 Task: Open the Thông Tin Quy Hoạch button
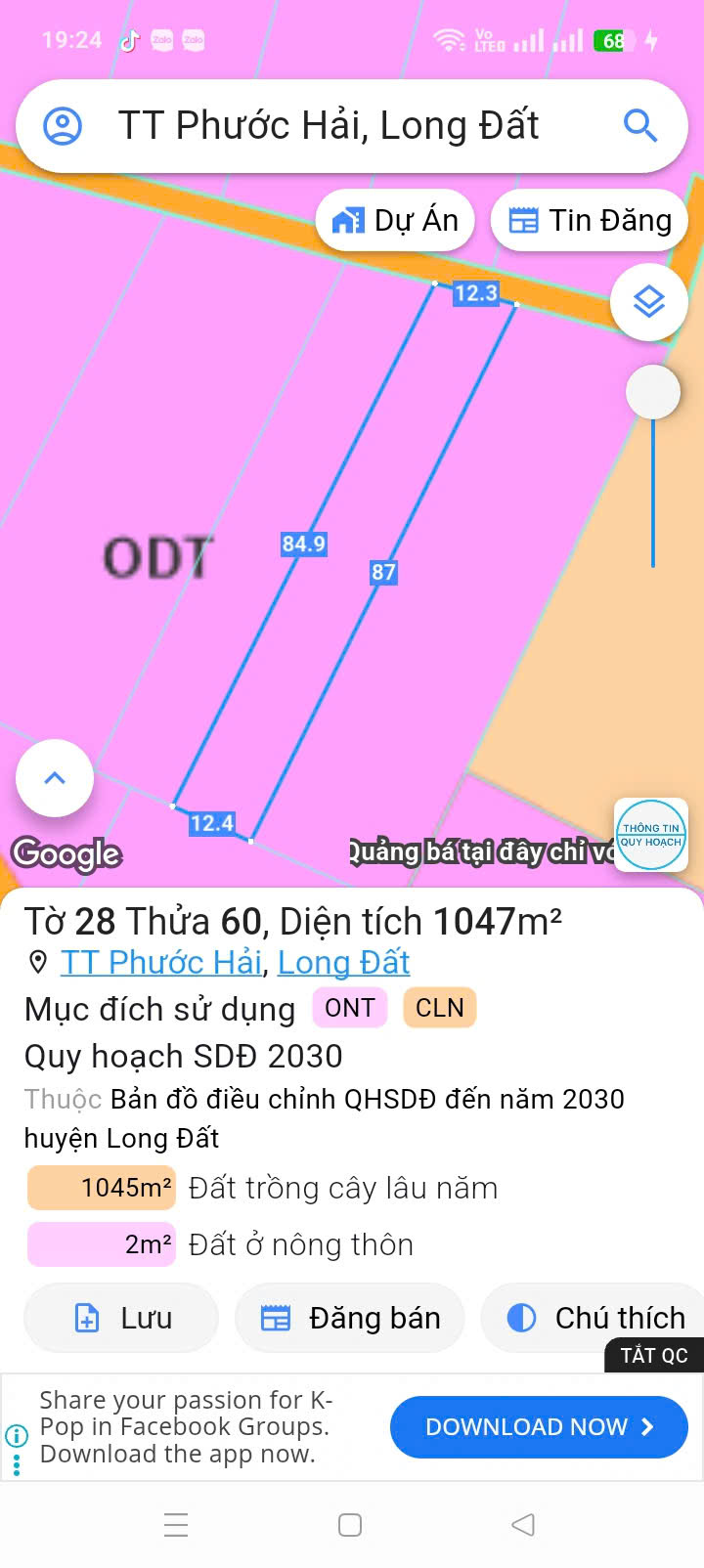(x=650, y=835)
